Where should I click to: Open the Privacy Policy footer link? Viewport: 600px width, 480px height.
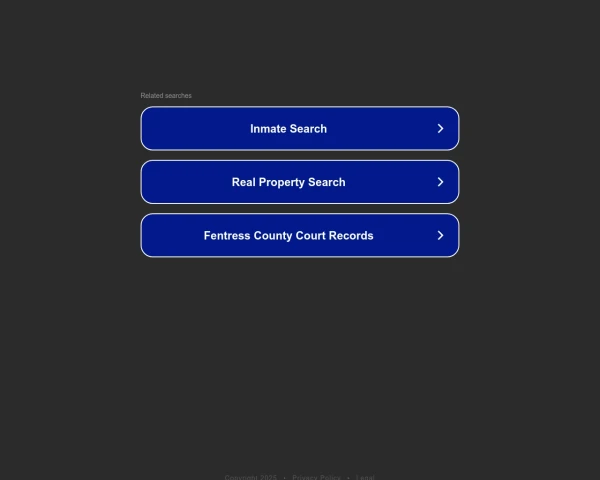coord(316,477)
